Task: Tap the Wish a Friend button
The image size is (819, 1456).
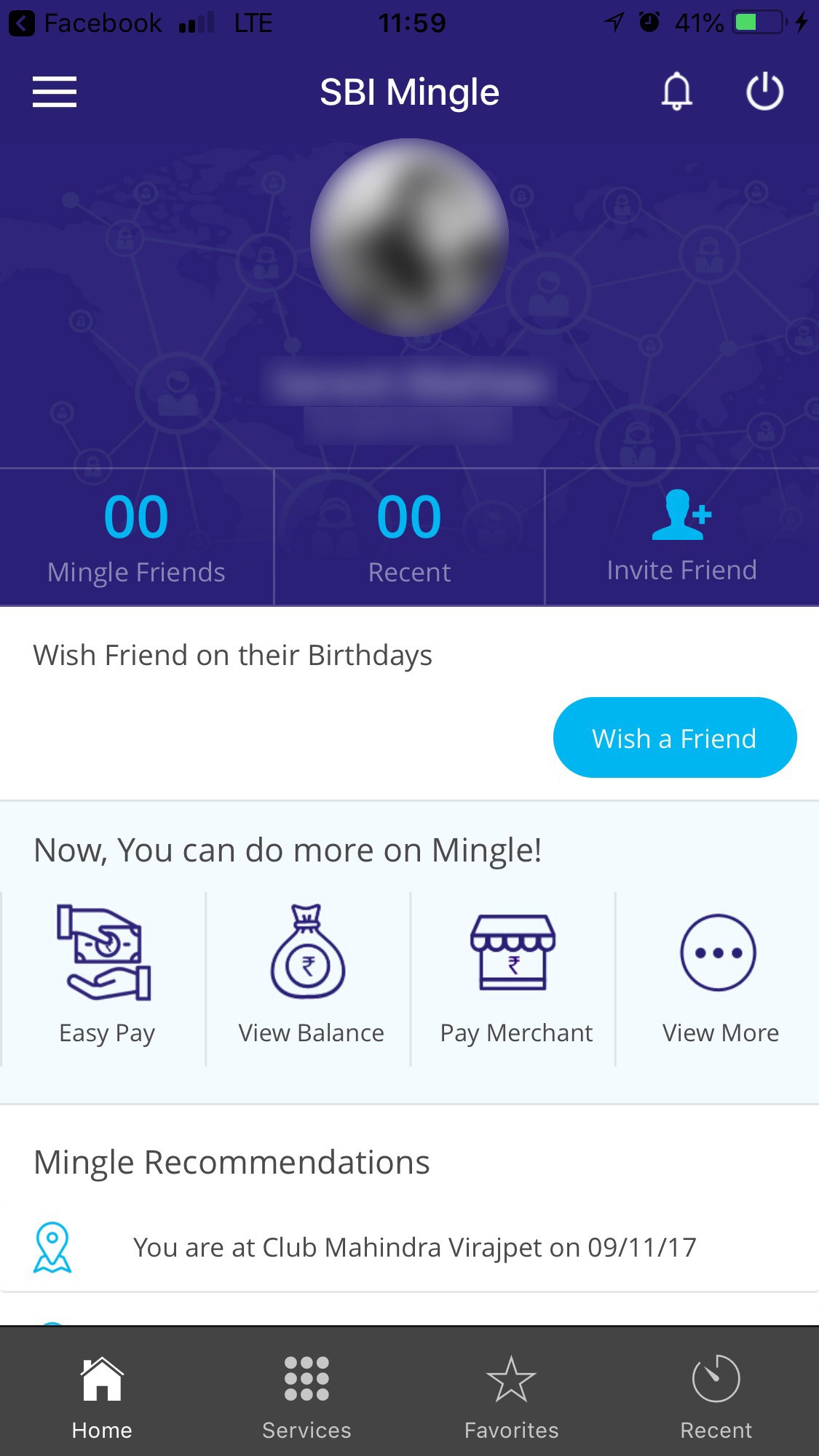Action: click(x=674, y=738)
